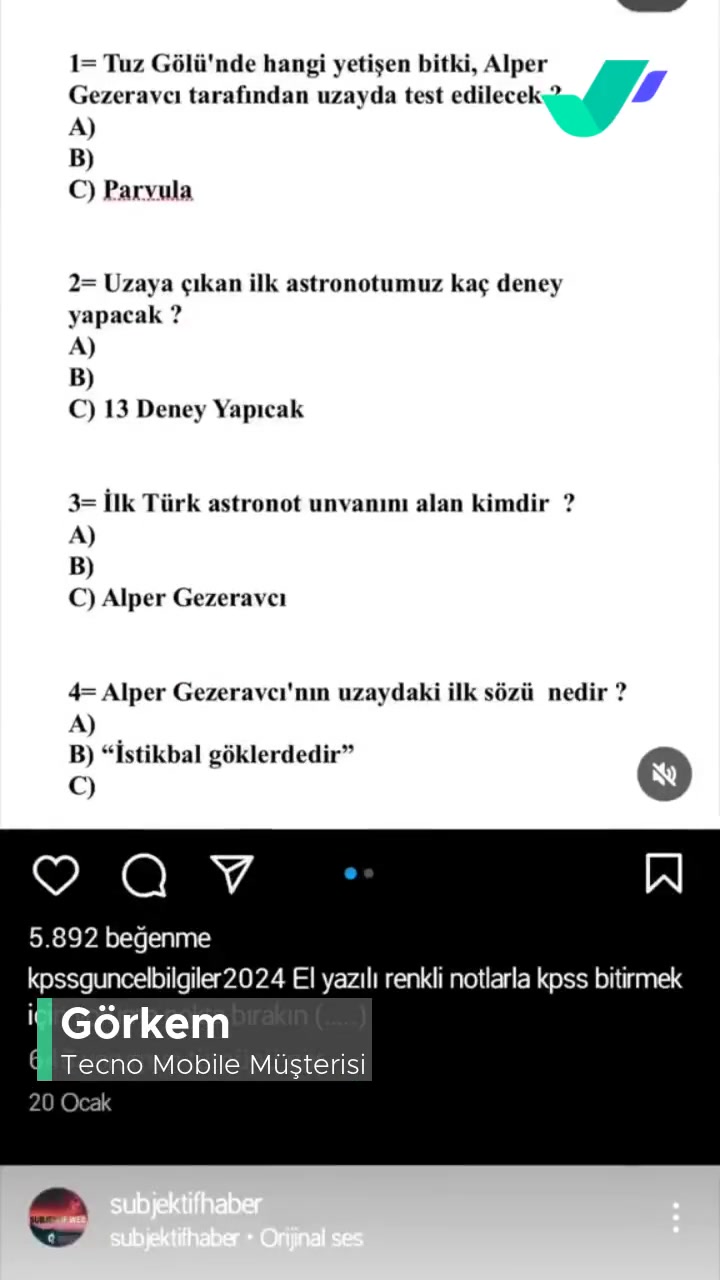The image size is (720, 1280).
Task: Open comments on the post
Action: point(144,875)
